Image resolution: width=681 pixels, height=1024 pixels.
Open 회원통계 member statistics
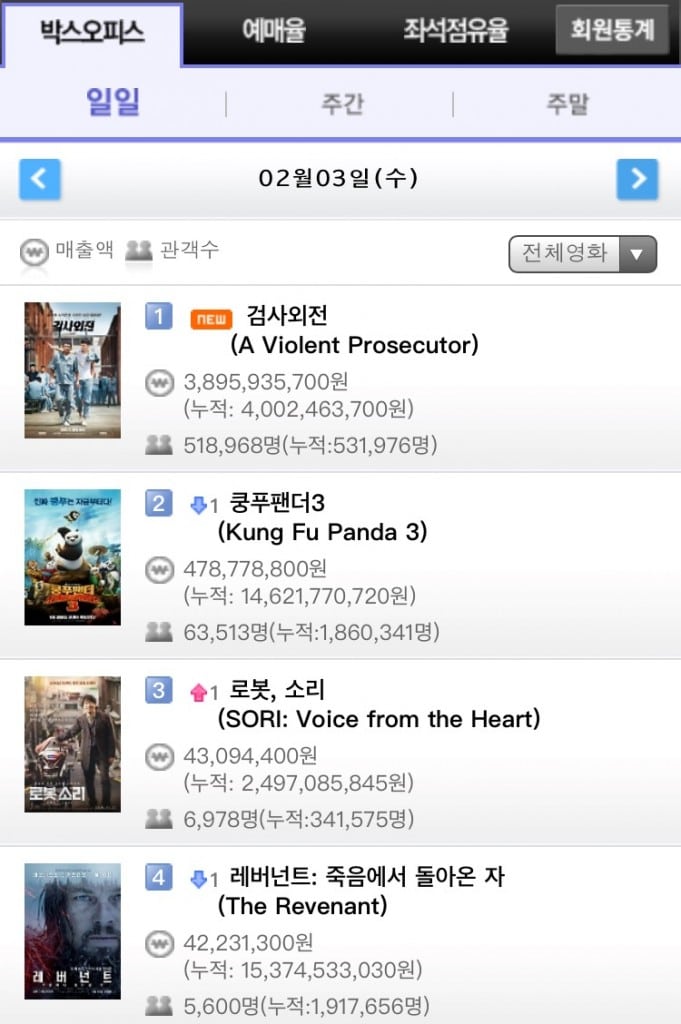point(612,29)
